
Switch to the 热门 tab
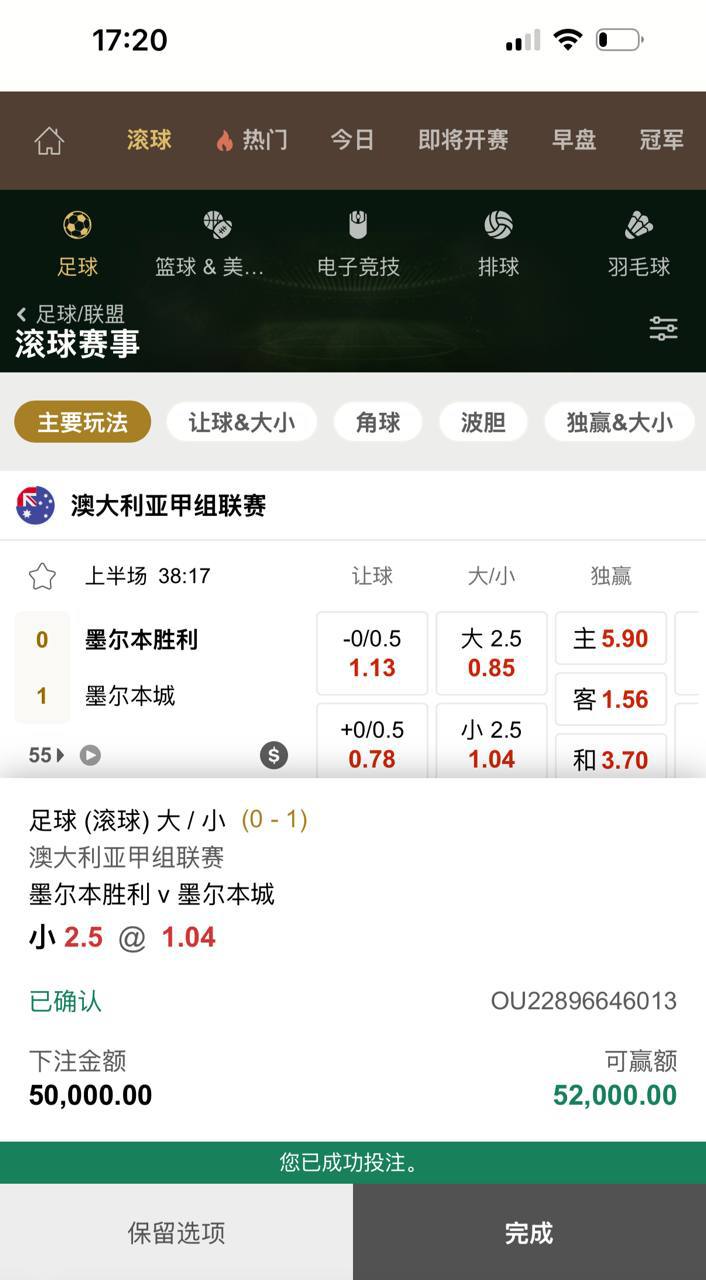(x=252, y=140)
